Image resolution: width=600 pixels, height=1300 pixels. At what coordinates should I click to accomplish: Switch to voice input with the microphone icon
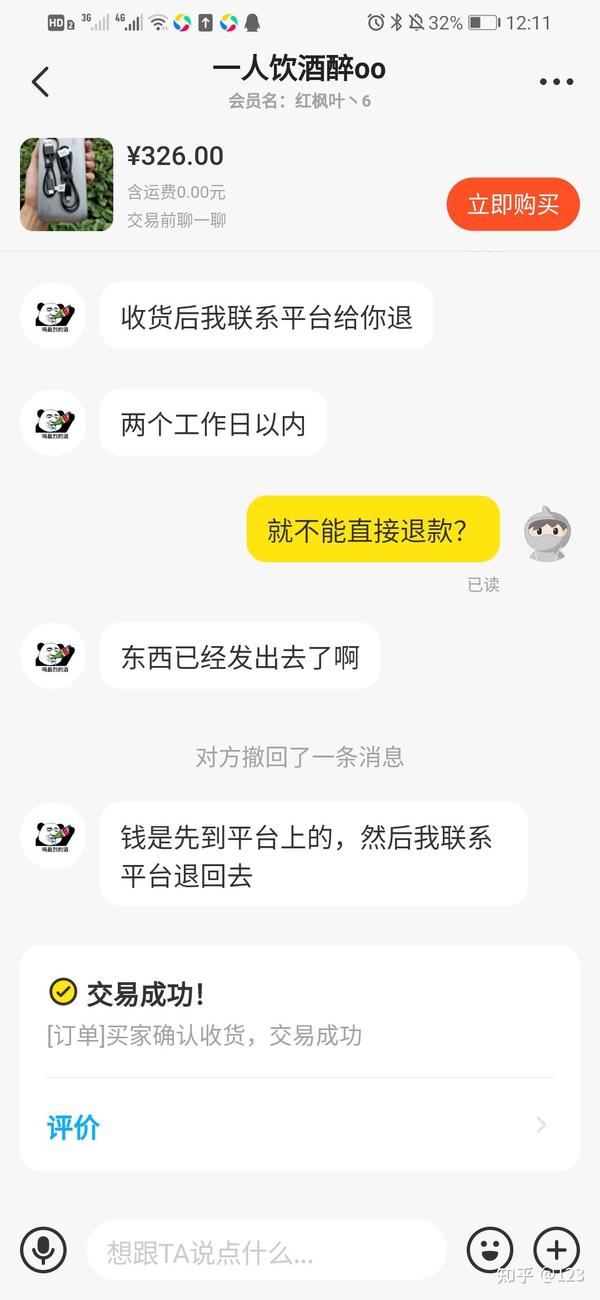(x=43, y=1250)
